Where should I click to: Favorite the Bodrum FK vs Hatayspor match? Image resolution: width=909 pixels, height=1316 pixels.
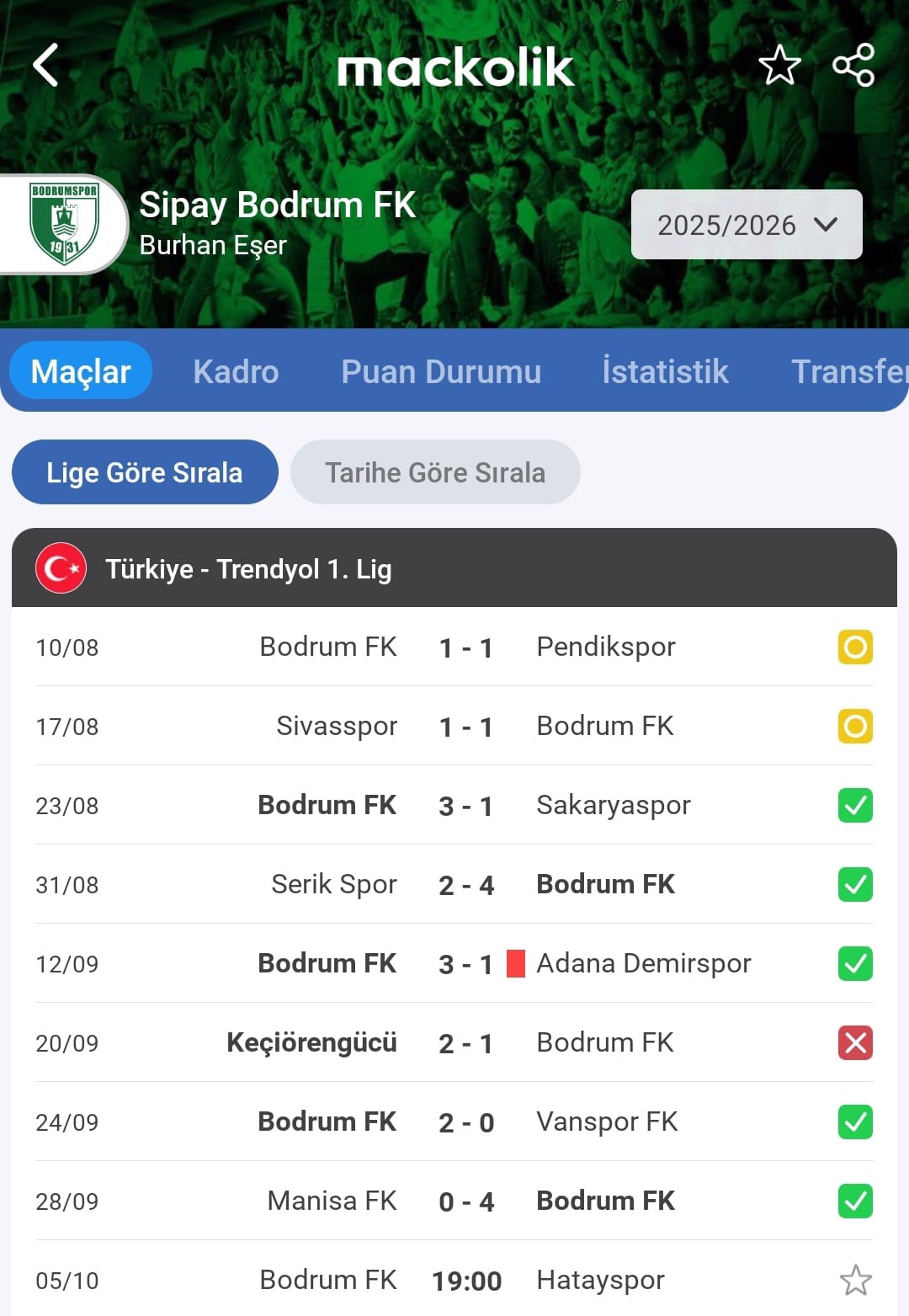pos(855,1280)
